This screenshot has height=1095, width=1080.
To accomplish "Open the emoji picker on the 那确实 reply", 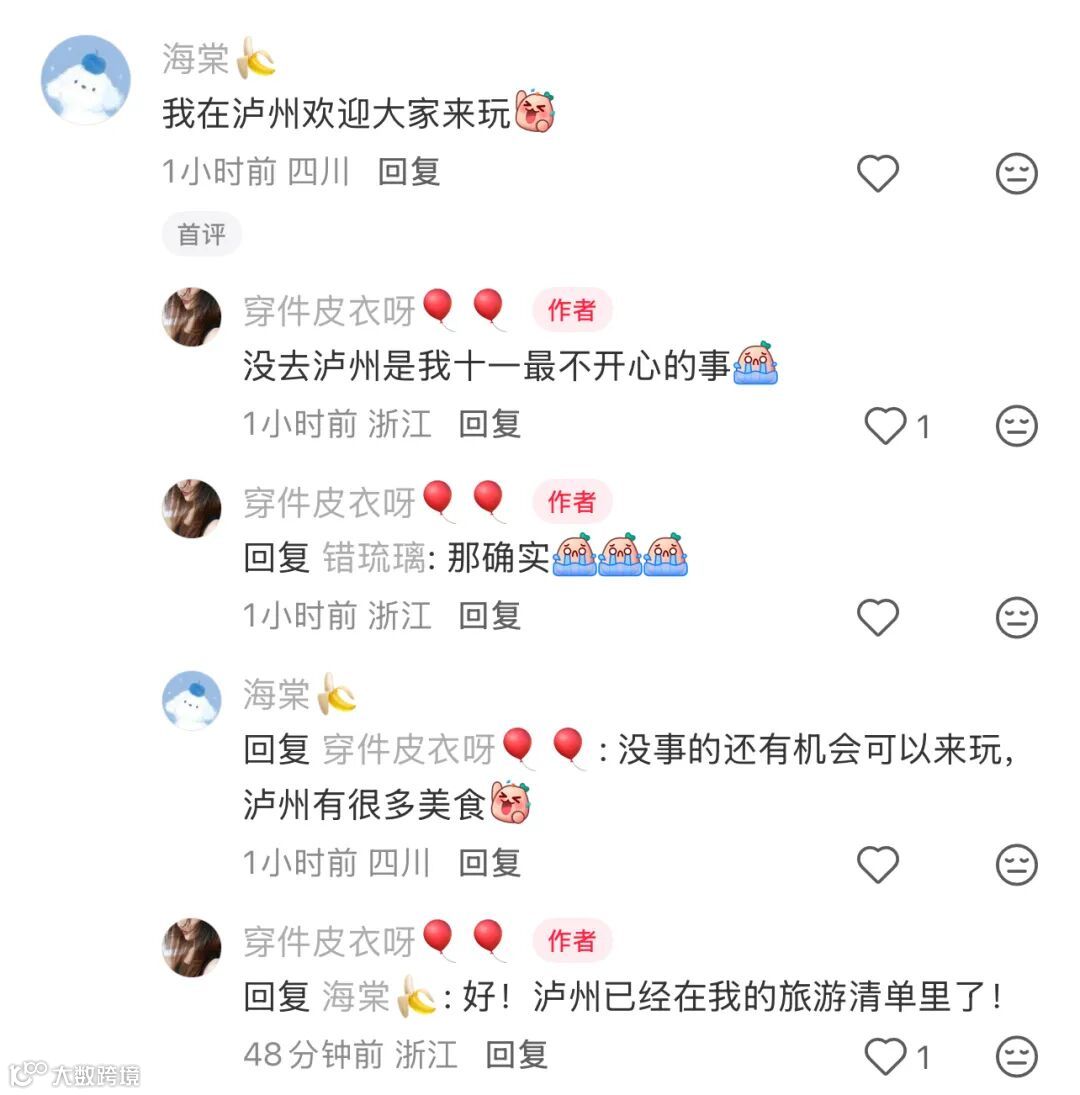I will pyautogui.click(x=1016, y=618).
